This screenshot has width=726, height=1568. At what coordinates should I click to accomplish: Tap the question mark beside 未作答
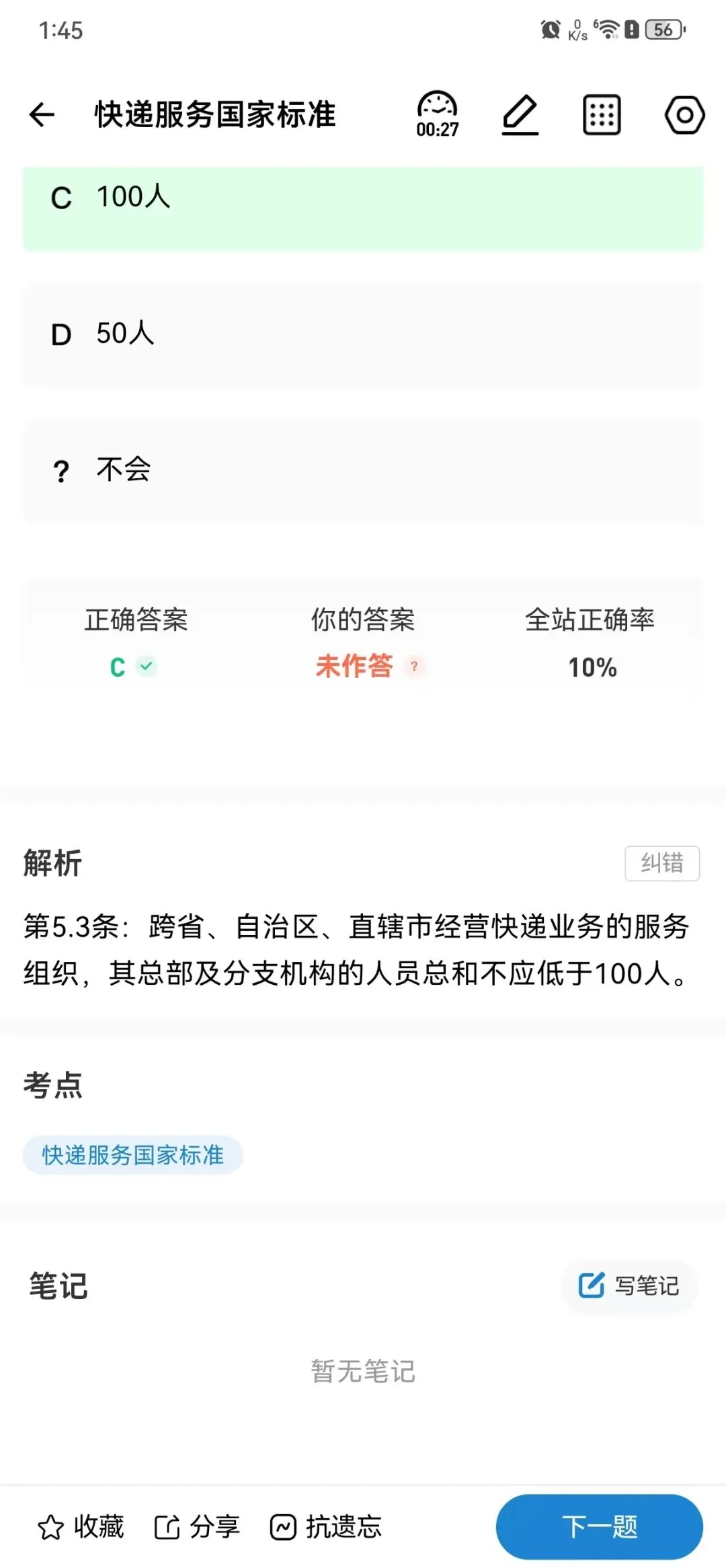click(414, 666)
